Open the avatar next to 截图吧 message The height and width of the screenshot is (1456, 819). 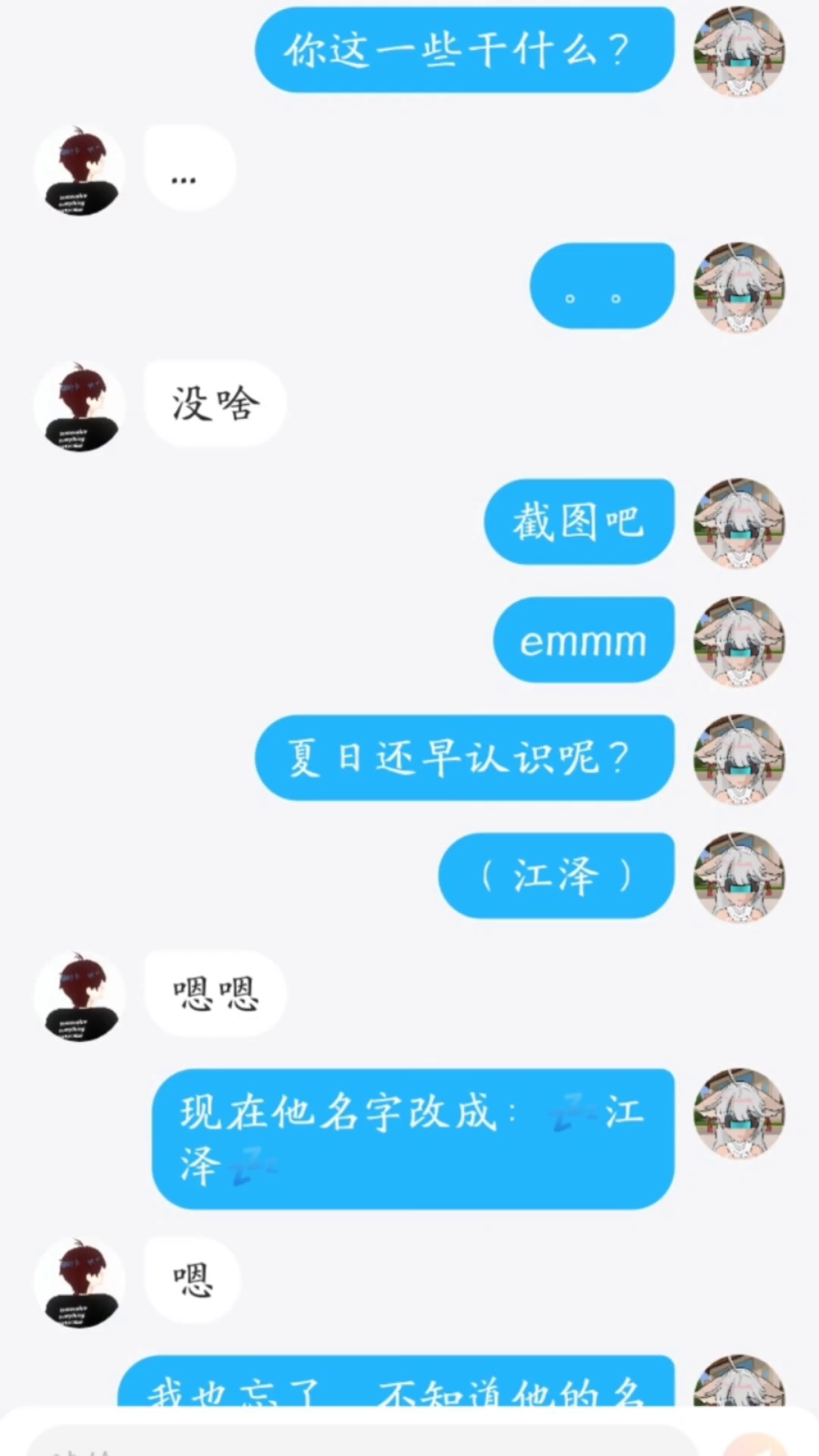click(x=739, y=523)
